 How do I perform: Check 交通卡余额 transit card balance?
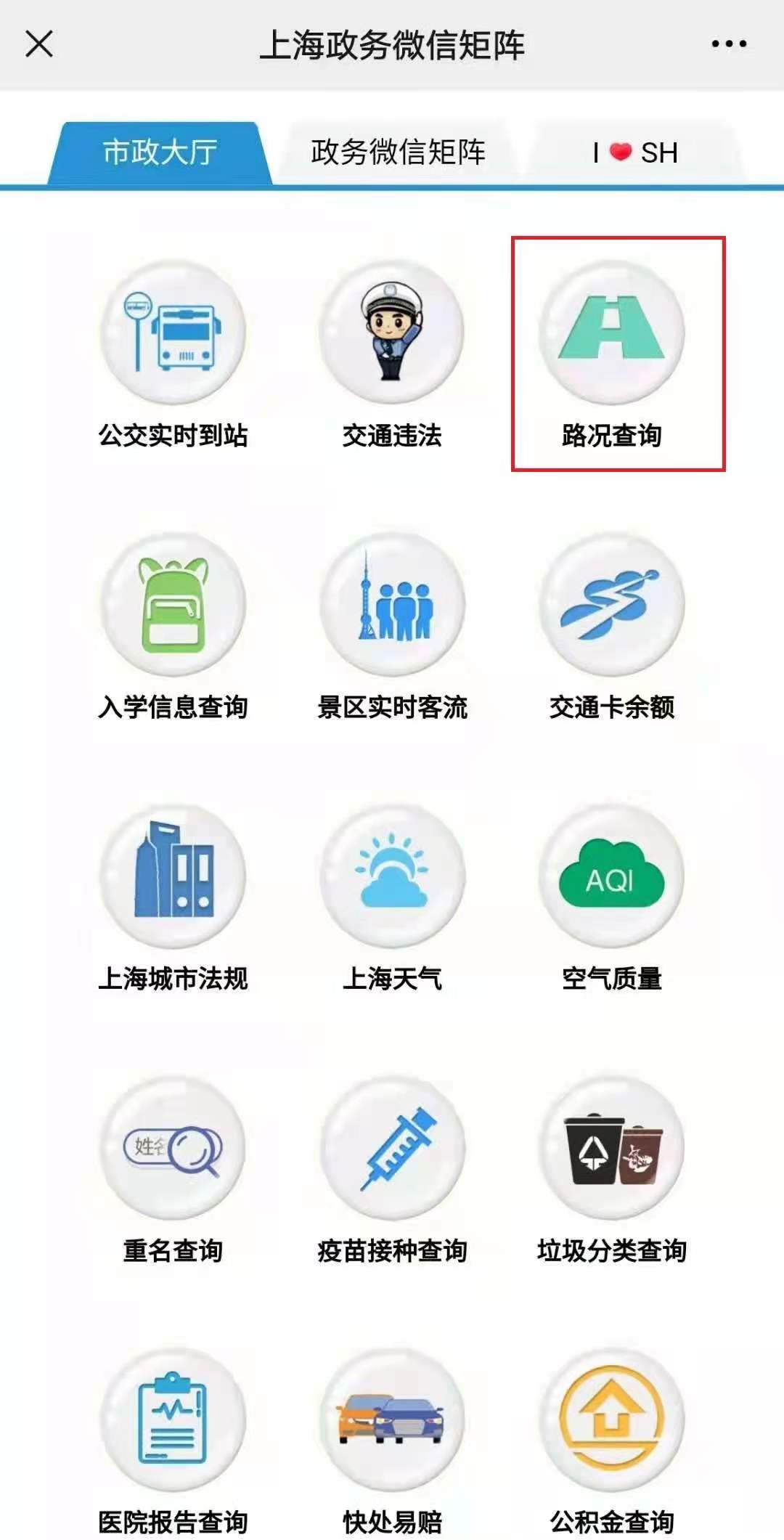point(611,626)
